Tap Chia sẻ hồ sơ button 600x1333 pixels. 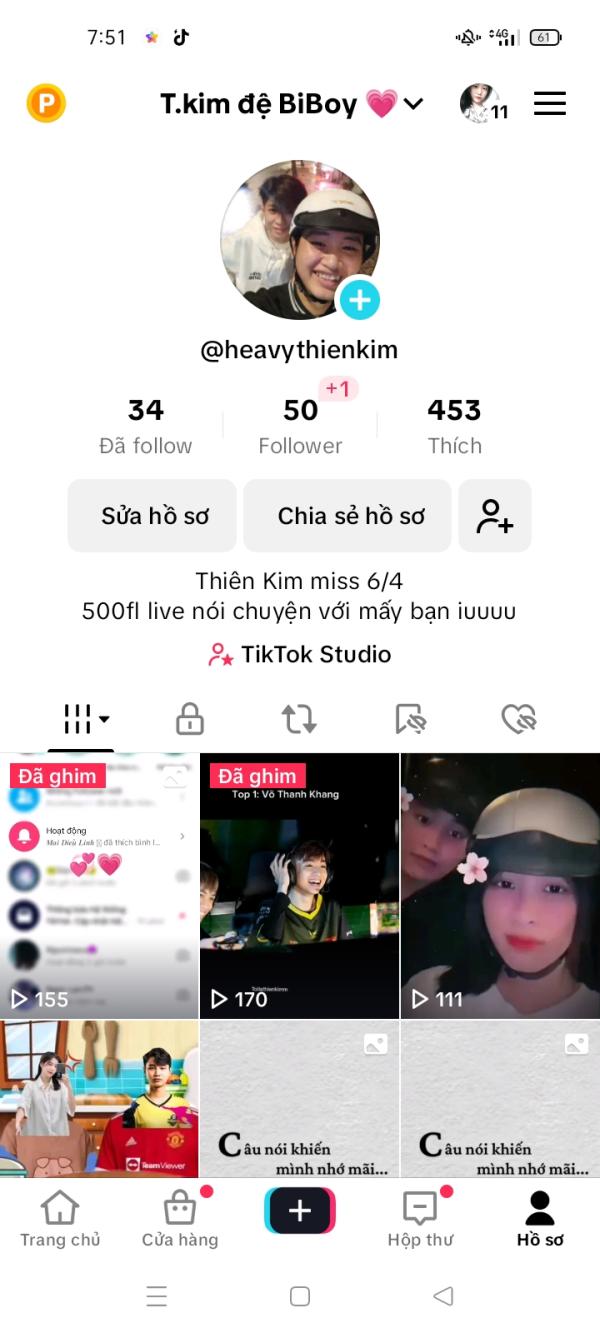point(351,516)
